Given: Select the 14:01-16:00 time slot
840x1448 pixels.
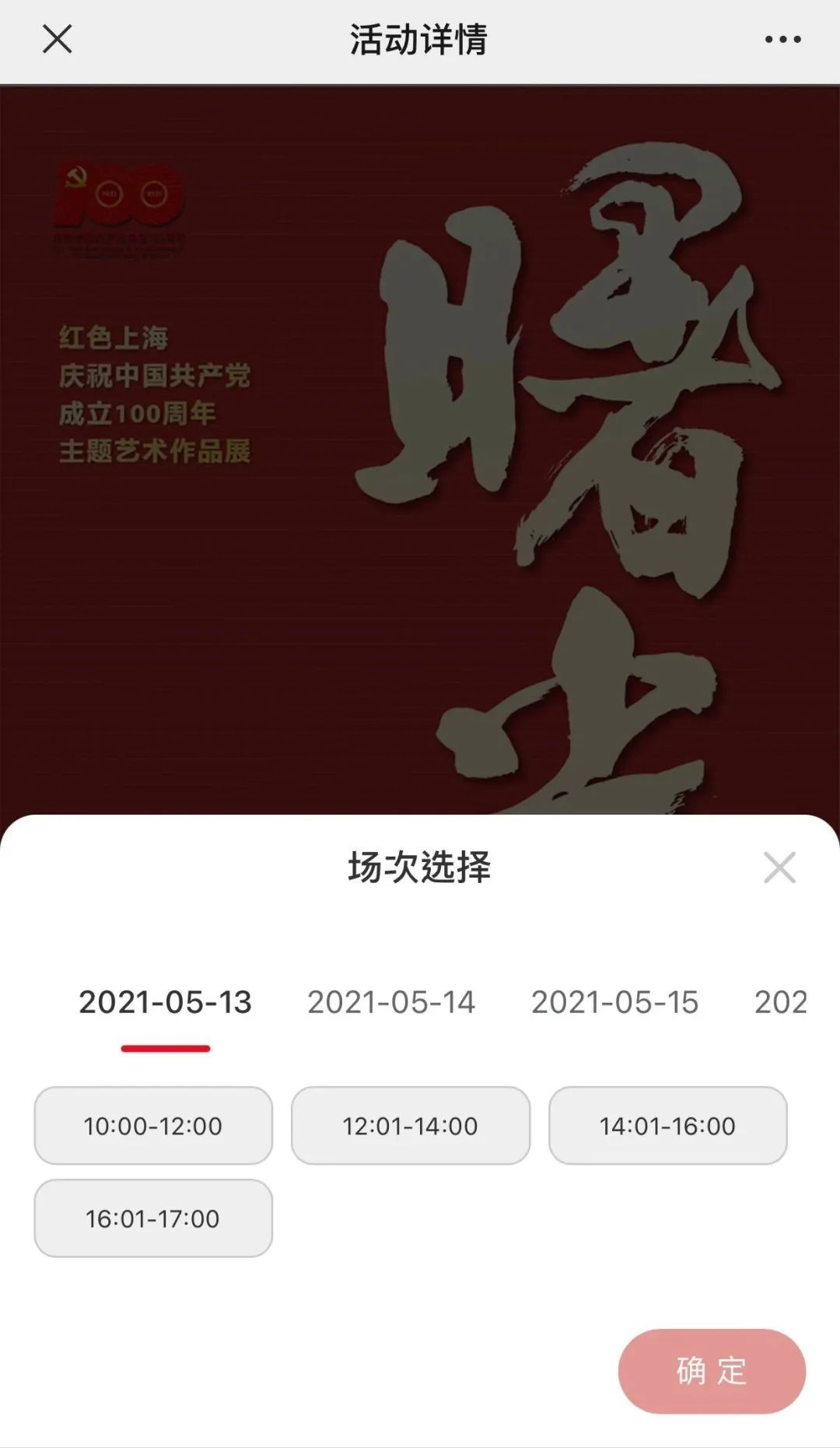Looking at the screenshot, I should pyautogui.click(x=667, y=1125).
